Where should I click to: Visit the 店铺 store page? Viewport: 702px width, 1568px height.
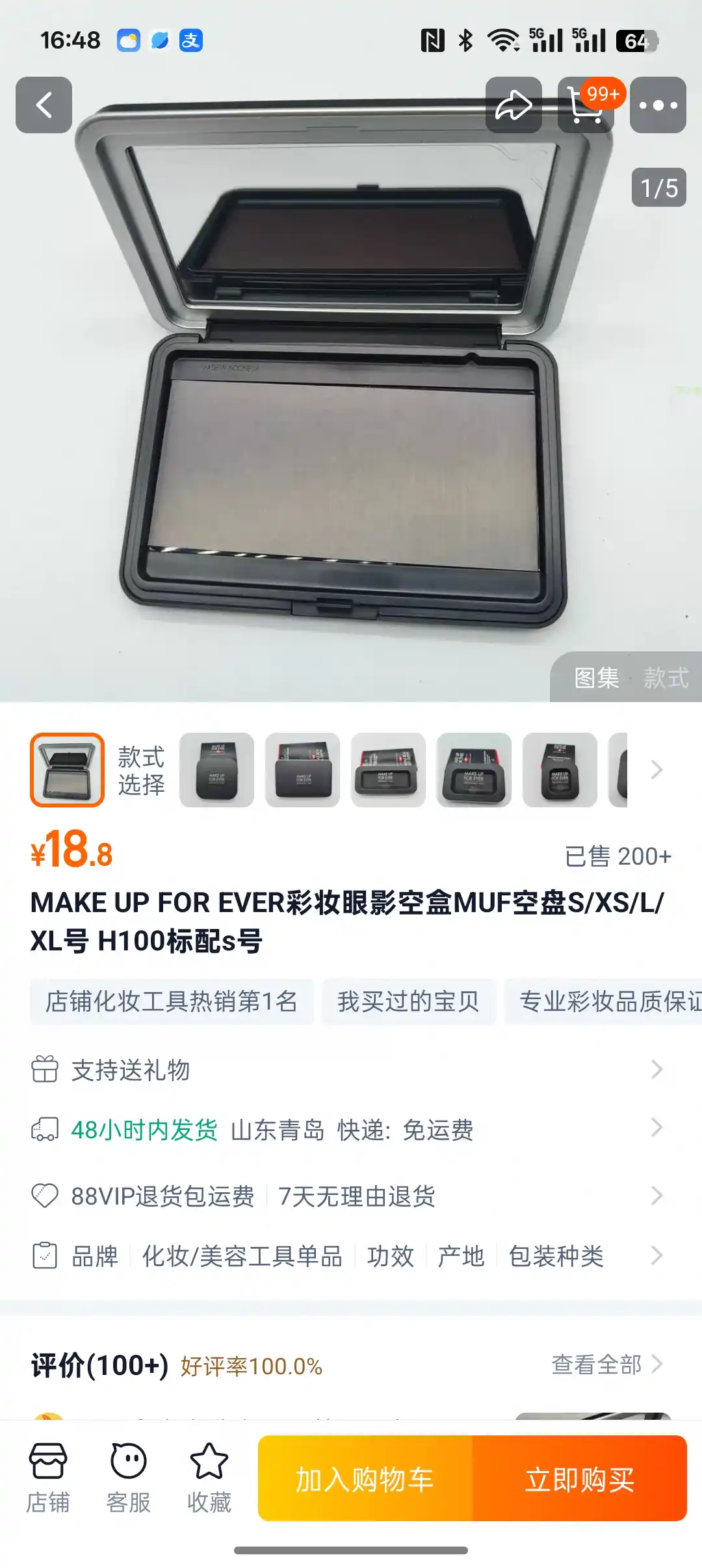[48, 1478]
